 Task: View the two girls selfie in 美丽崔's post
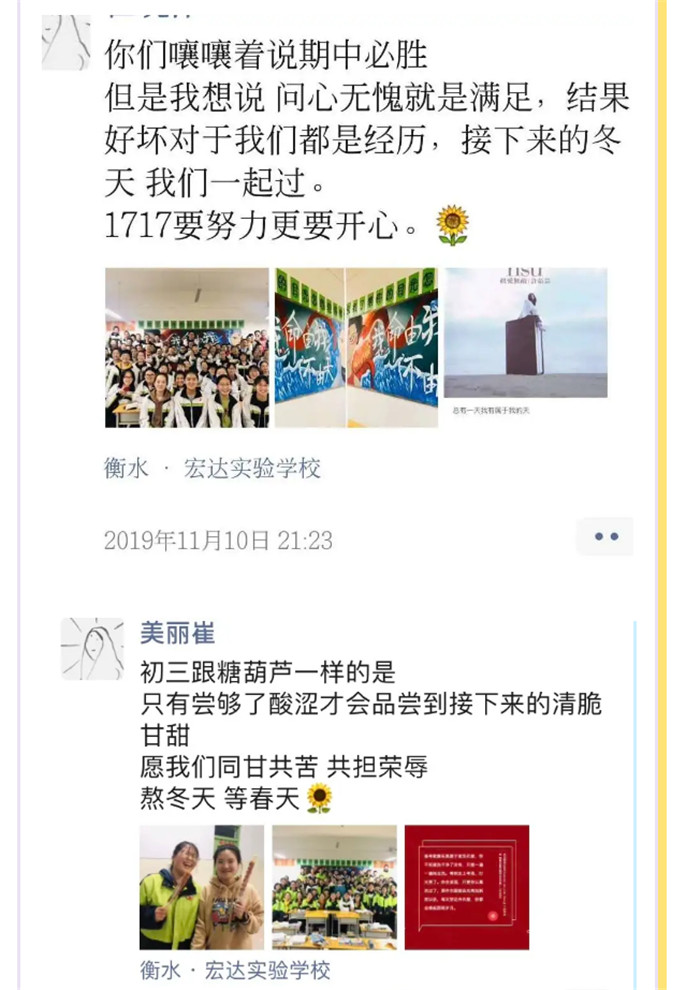[201, 886]
